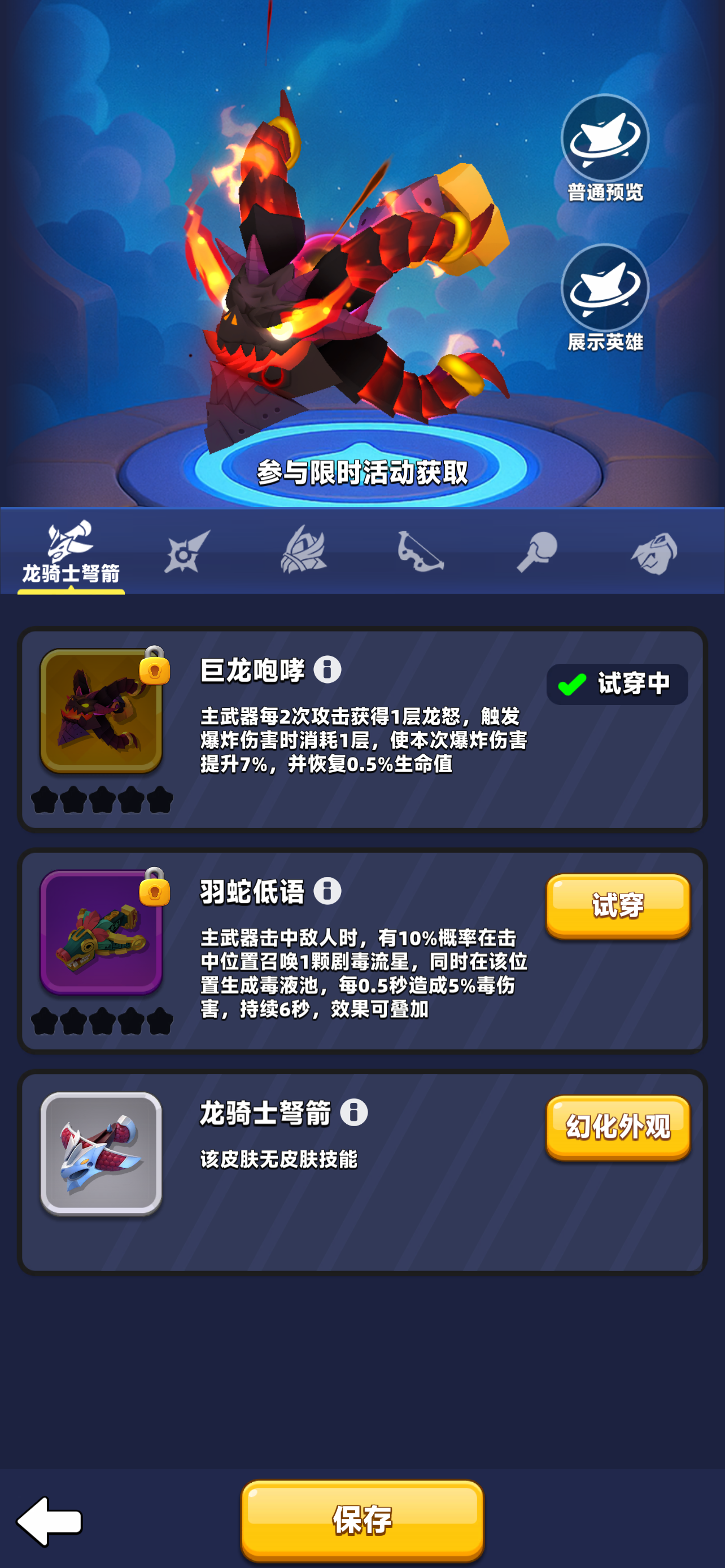The height and width of the screenshot is (1568, 725).
Task: Select the 巨龙咆哮 skin thumbnail
Action: click(101, 711)
